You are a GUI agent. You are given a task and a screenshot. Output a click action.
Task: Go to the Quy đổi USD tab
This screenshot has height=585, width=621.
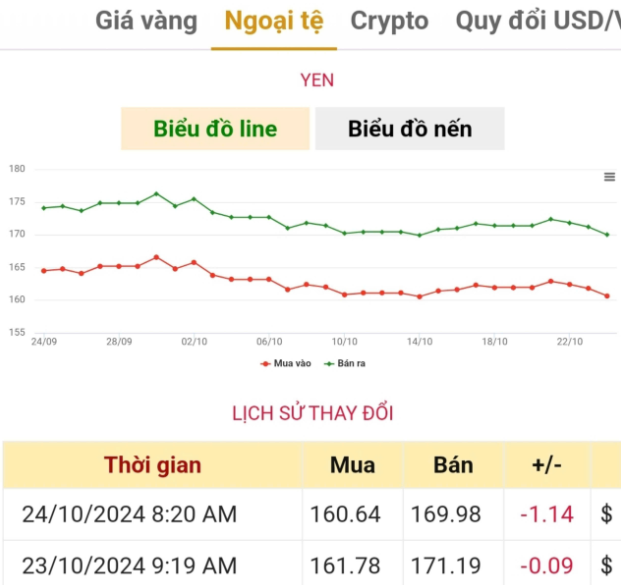click(x=537, y=21)
